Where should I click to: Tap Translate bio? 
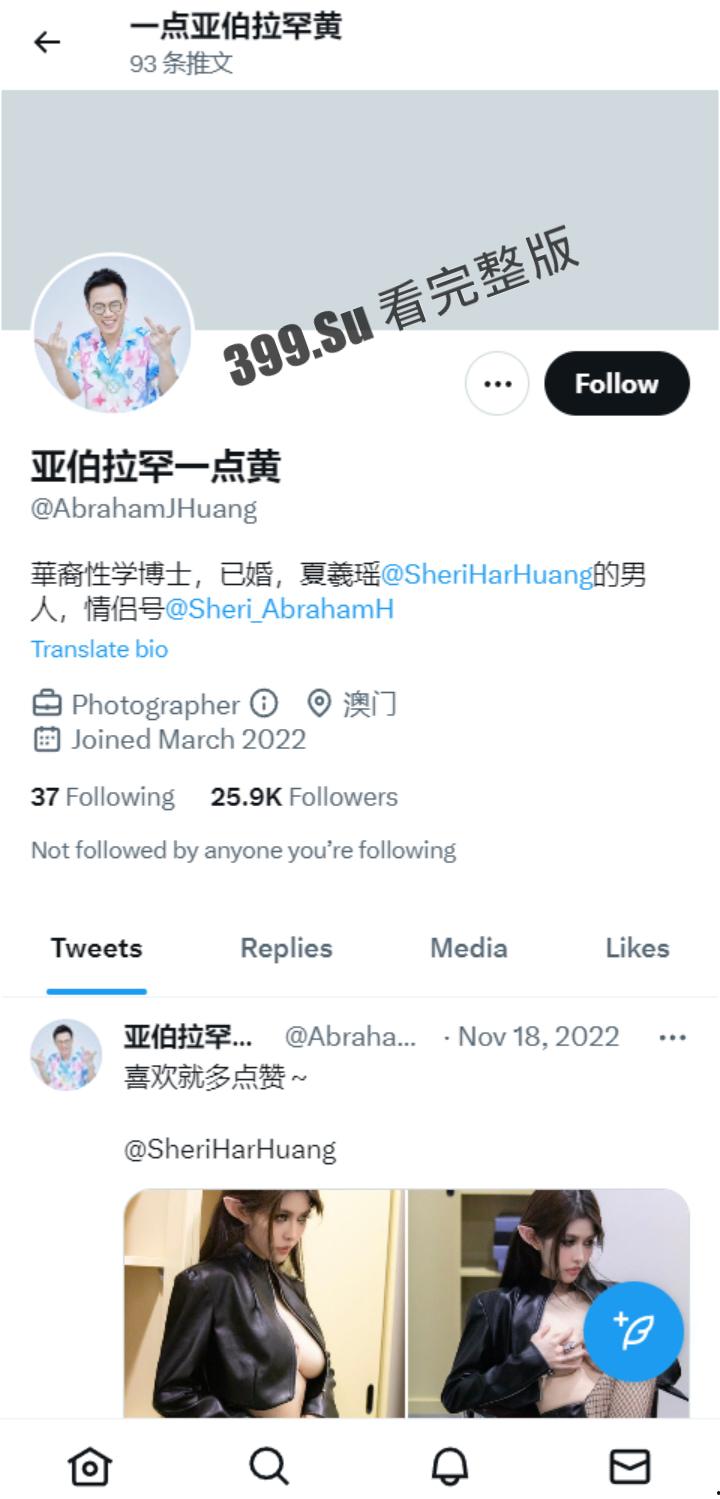click(x=99, y=649)
